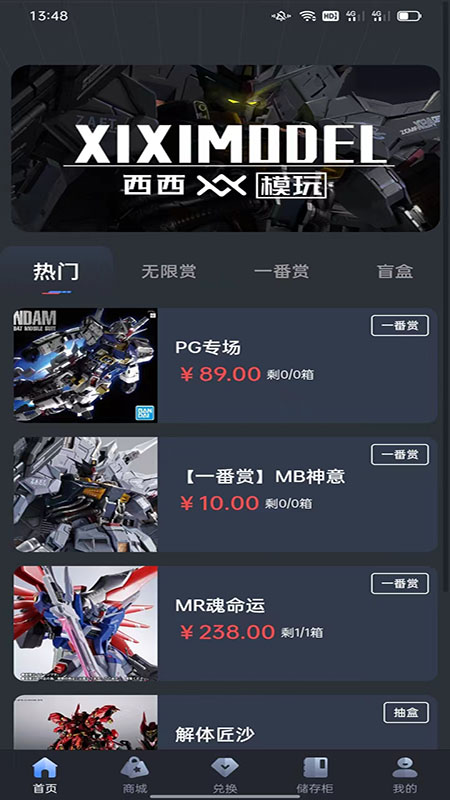Go to the 首页 tab
Image resolution: width=450 pixels, height=800 pixels.
(x=45, y=775)
